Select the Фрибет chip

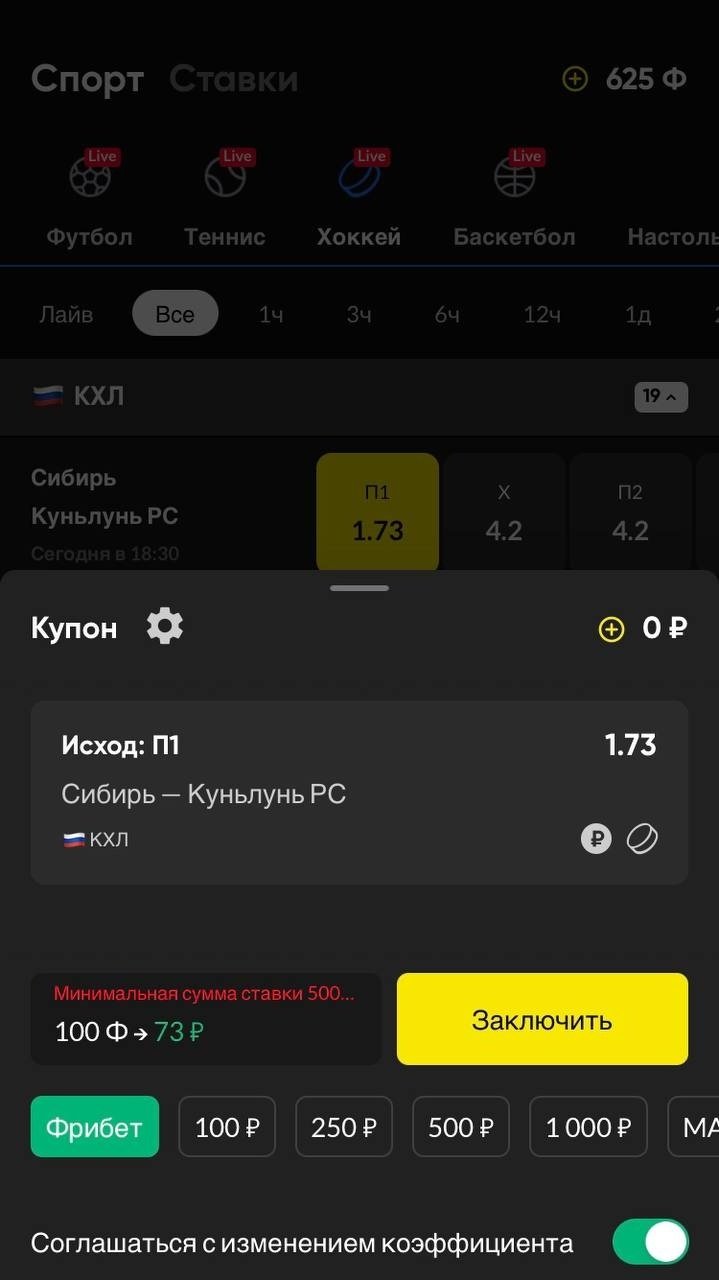95,1127
